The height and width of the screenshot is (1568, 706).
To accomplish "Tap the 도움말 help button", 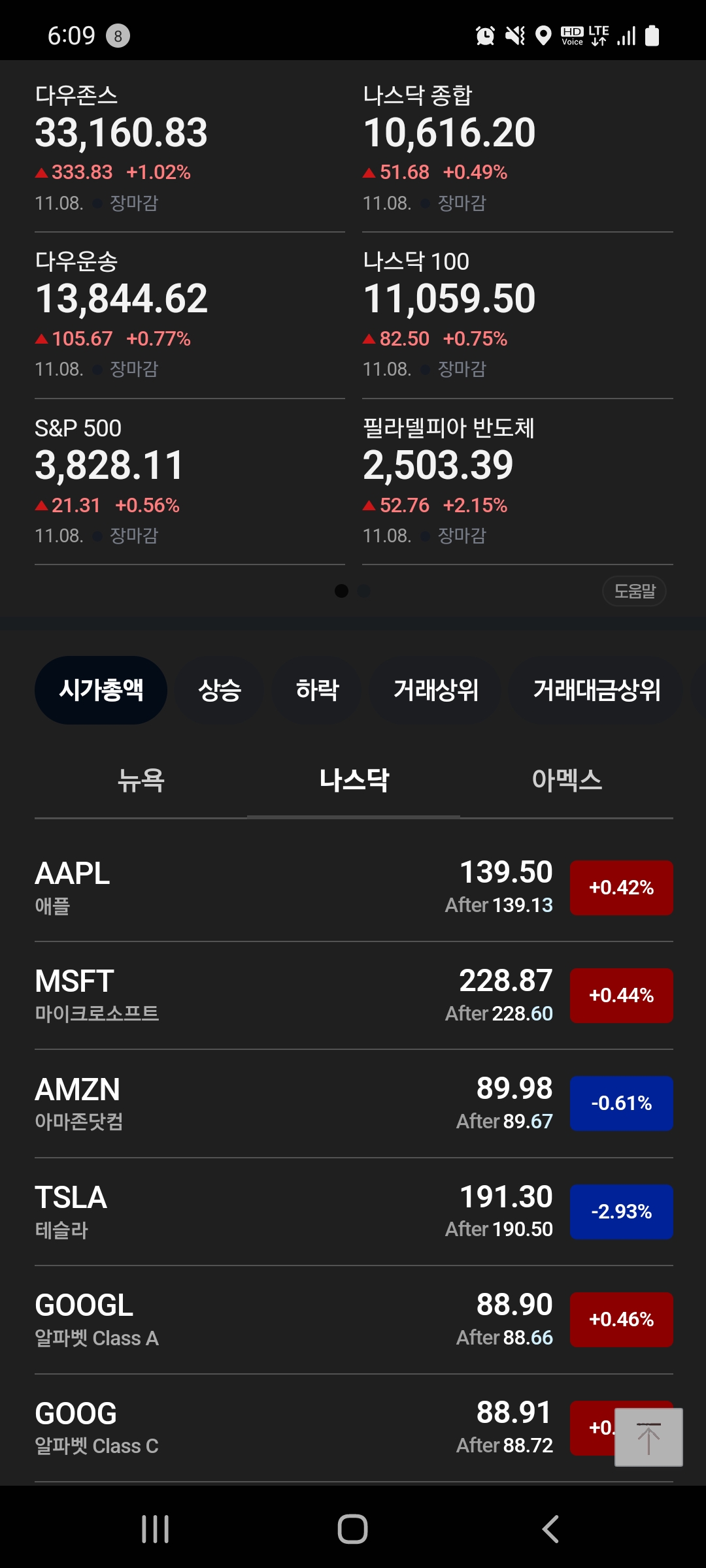I will point(634,591).
